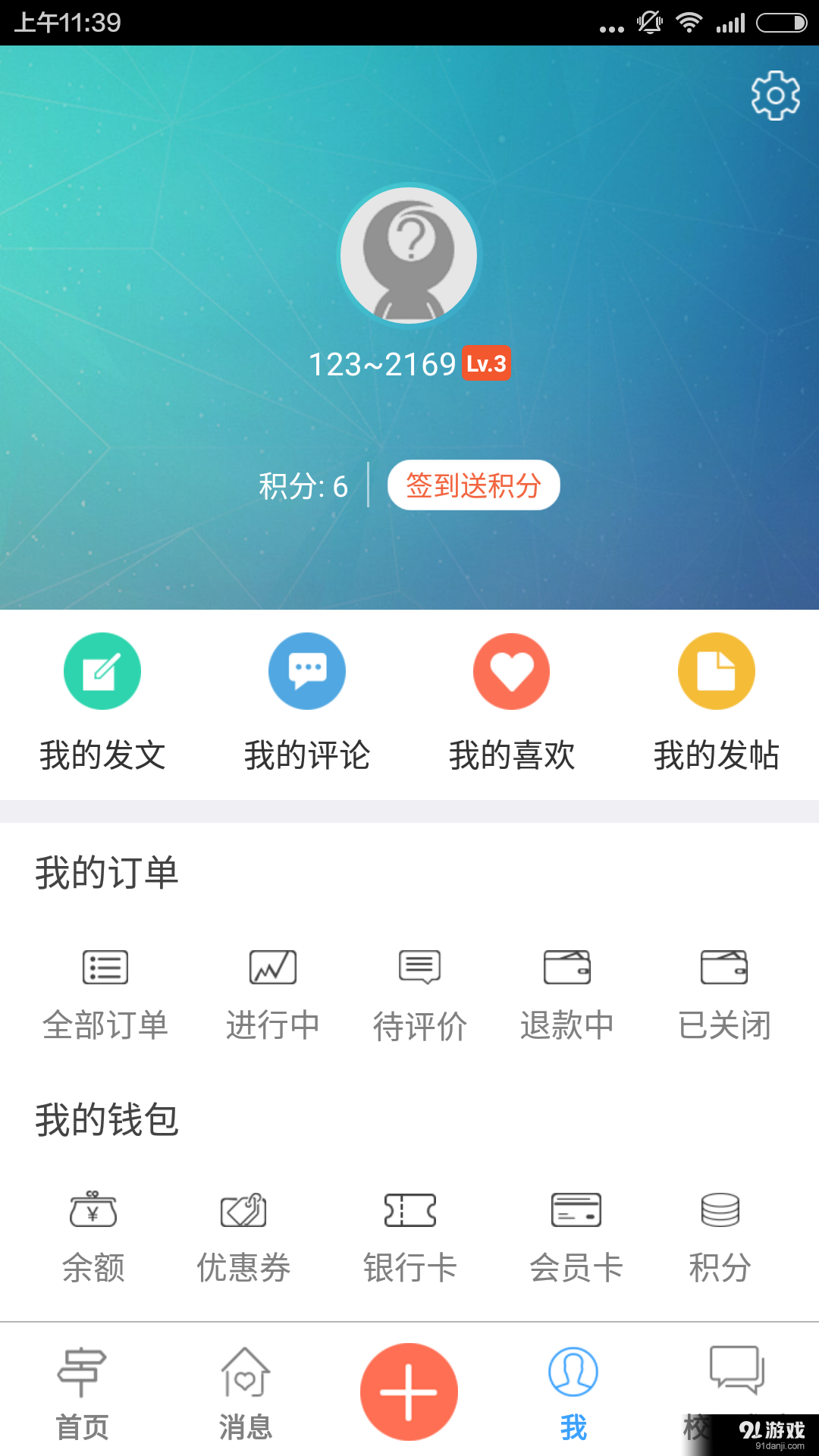Screen dimensions: 819x1456
Task: Open 我的发帖 document icon
Action: click(x=717, y=671)
